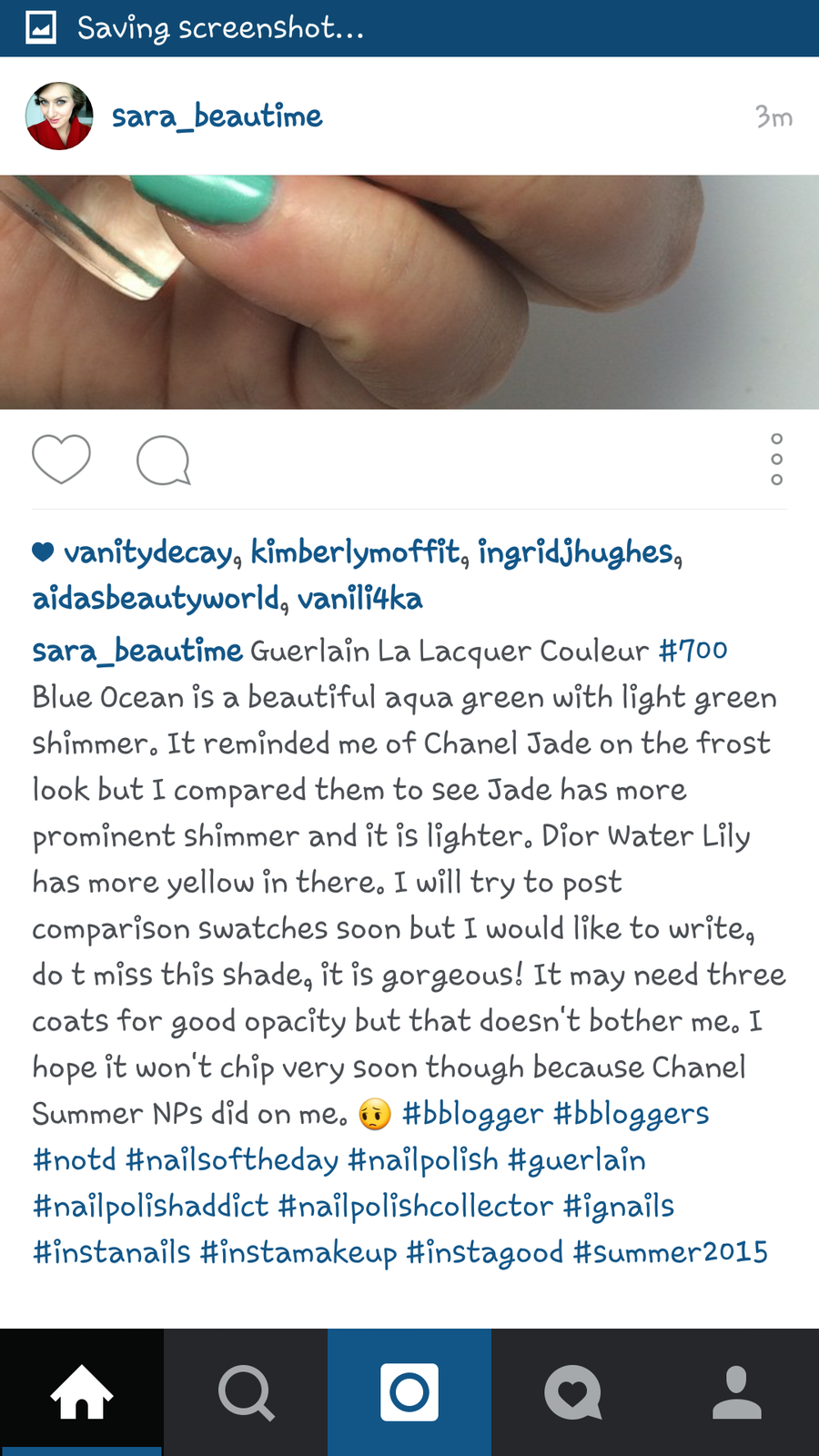Open the #bblogger hashtag
This screenshot has height=1456, width=819.
click(x=472, y=1114)
